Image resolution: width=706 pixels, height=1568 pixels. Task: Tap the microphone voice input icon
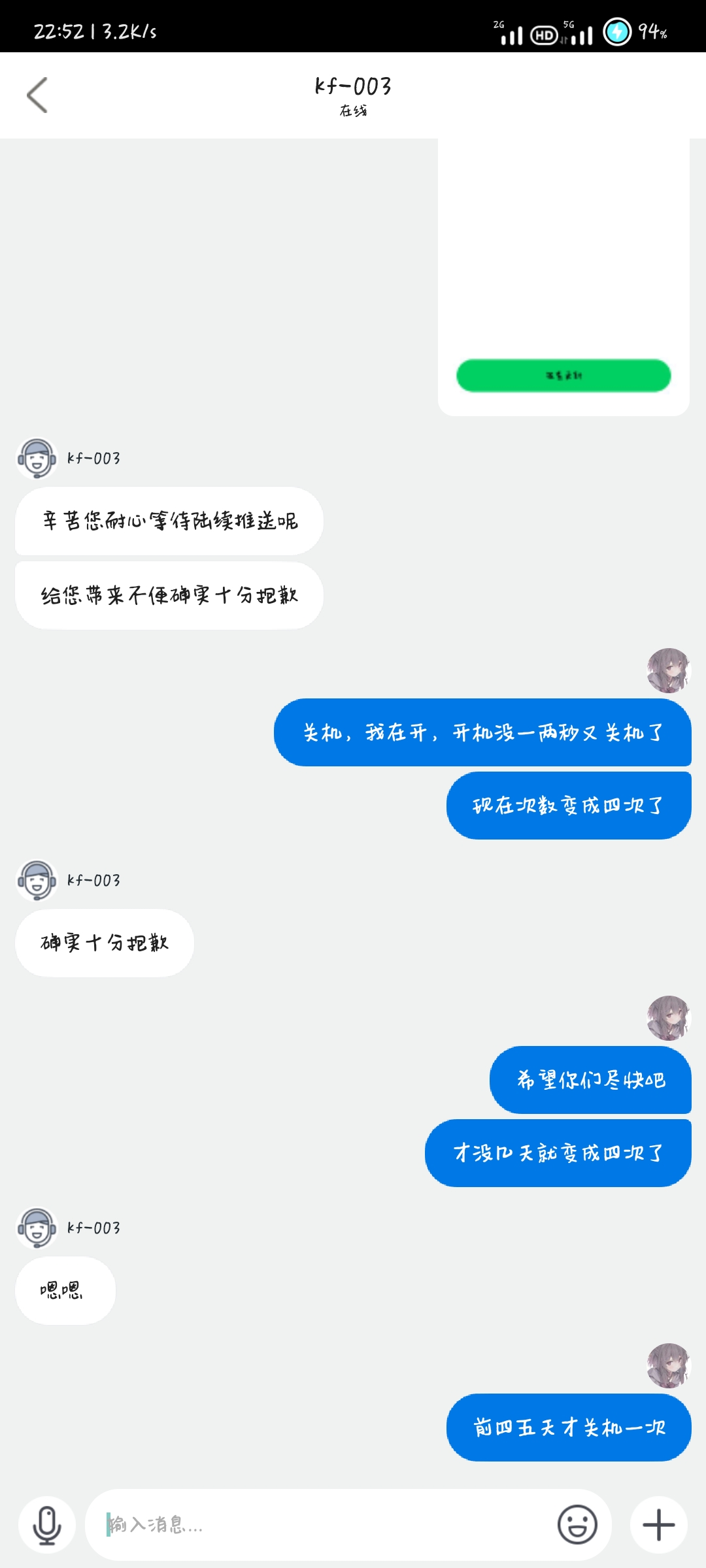[x=47, y=1525]
